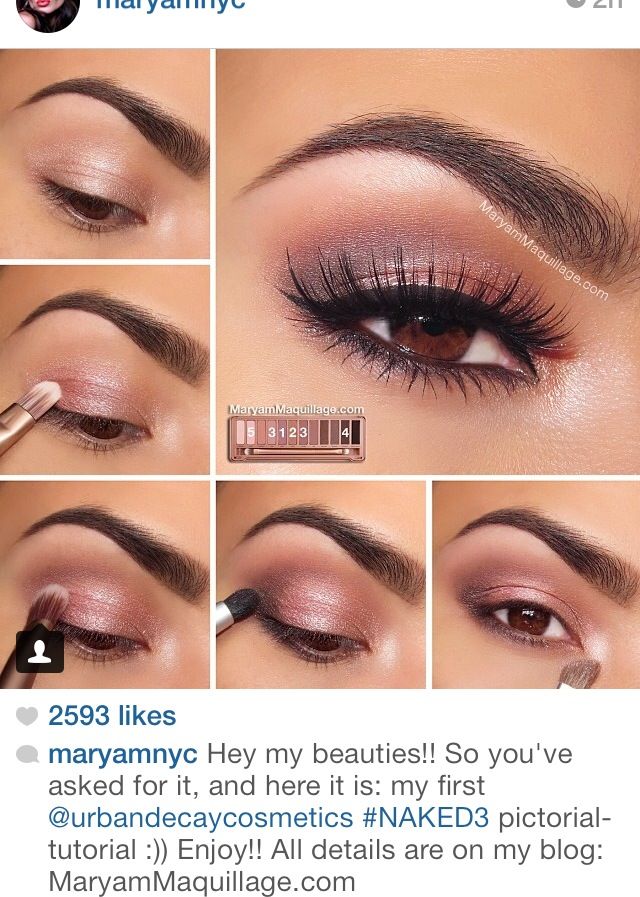This screenshot has width=640, height=897.
Task: Tap the eye makeup tutorial photo
Action: point(428,260)
